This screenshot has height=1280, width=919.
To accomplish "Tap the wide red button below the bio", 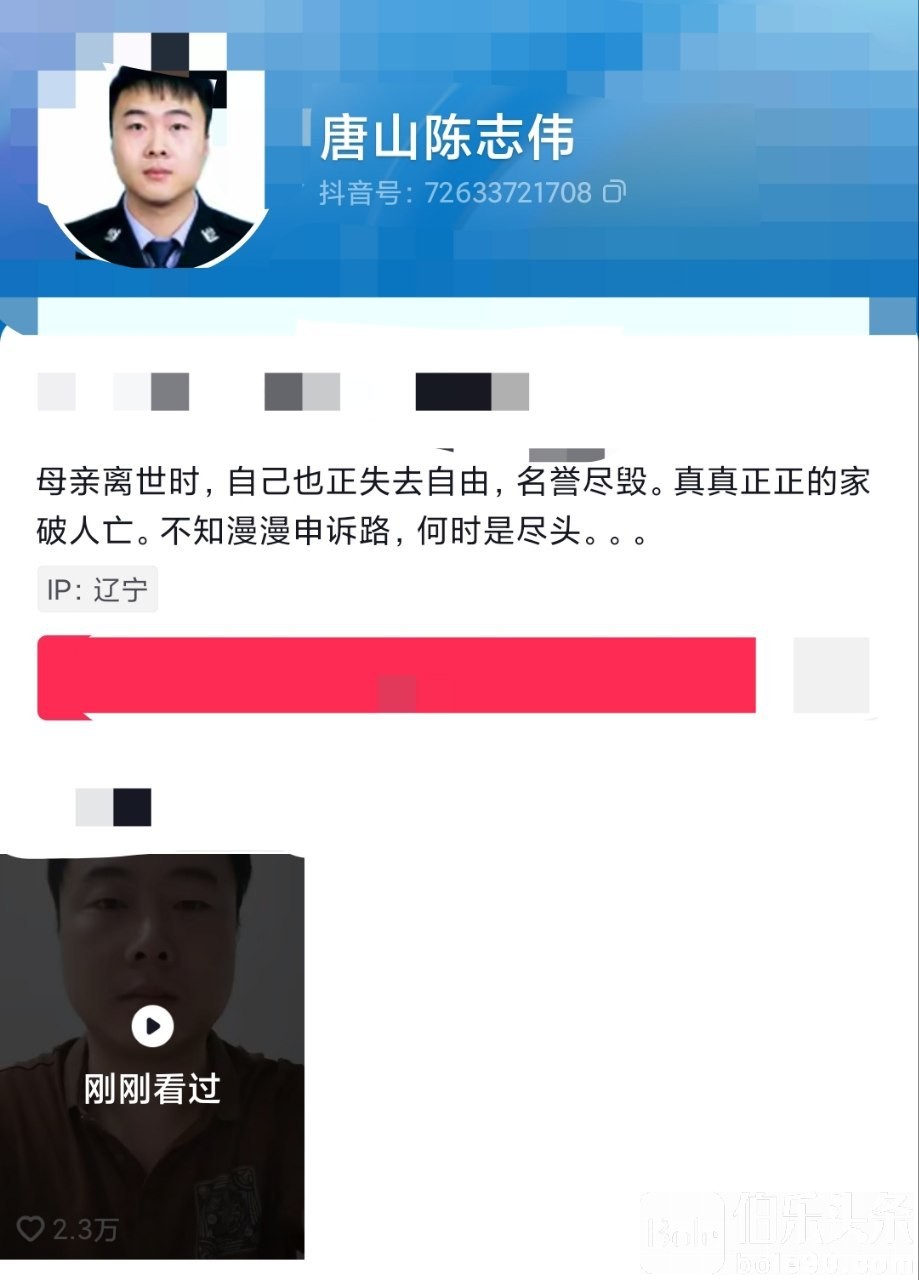I will tap(396, 677).
